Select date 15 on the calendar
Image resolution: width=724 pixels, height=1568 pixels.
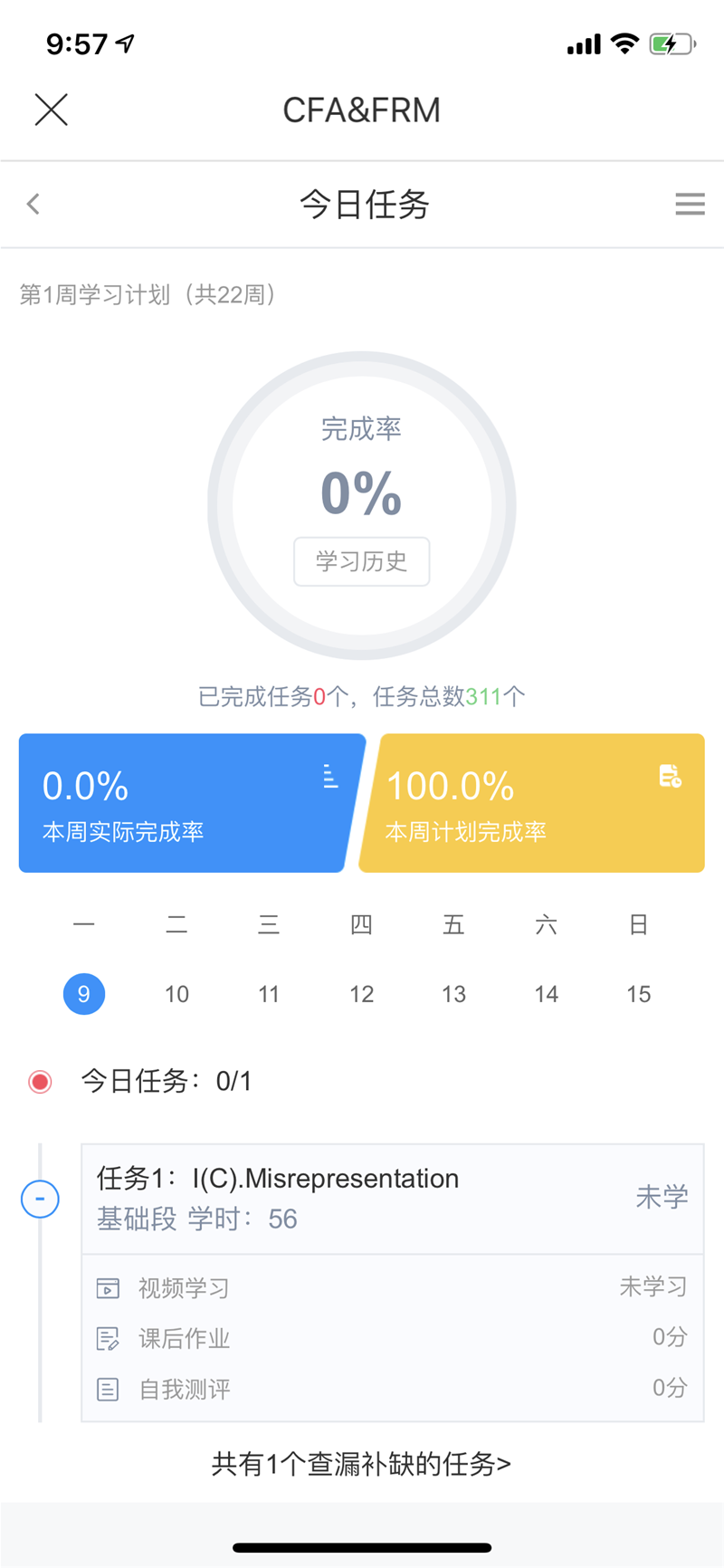[x=638, y=994]
